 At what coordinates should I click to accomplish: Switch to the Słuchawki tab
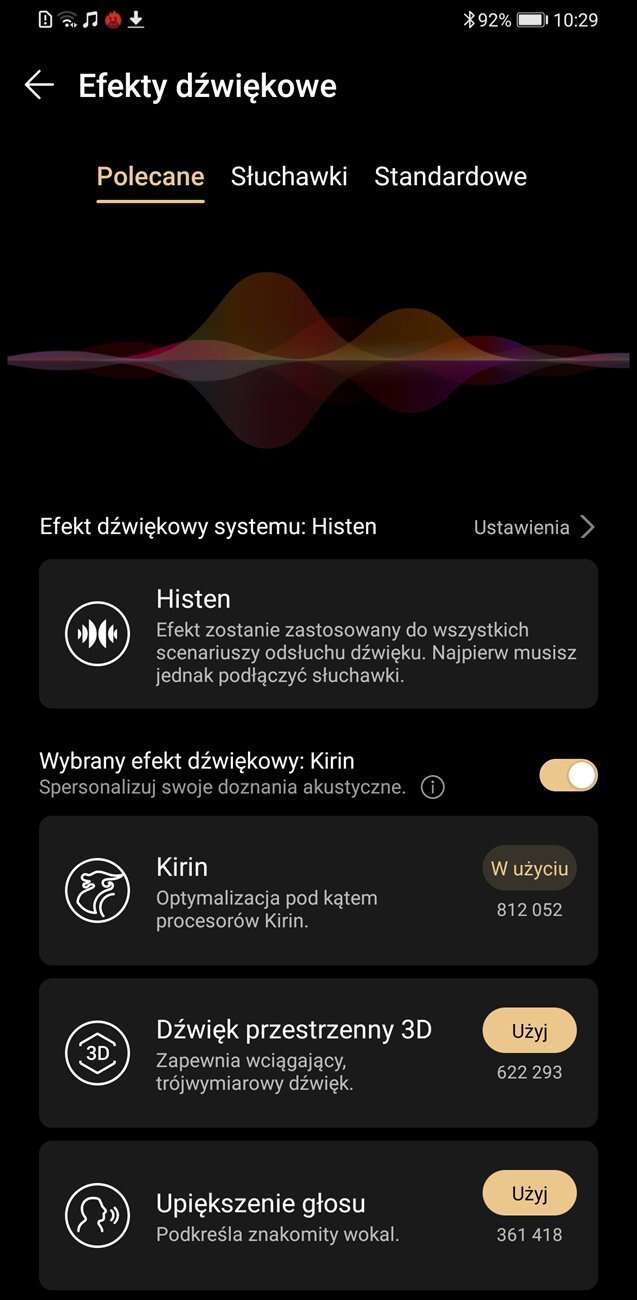[289, 177]
